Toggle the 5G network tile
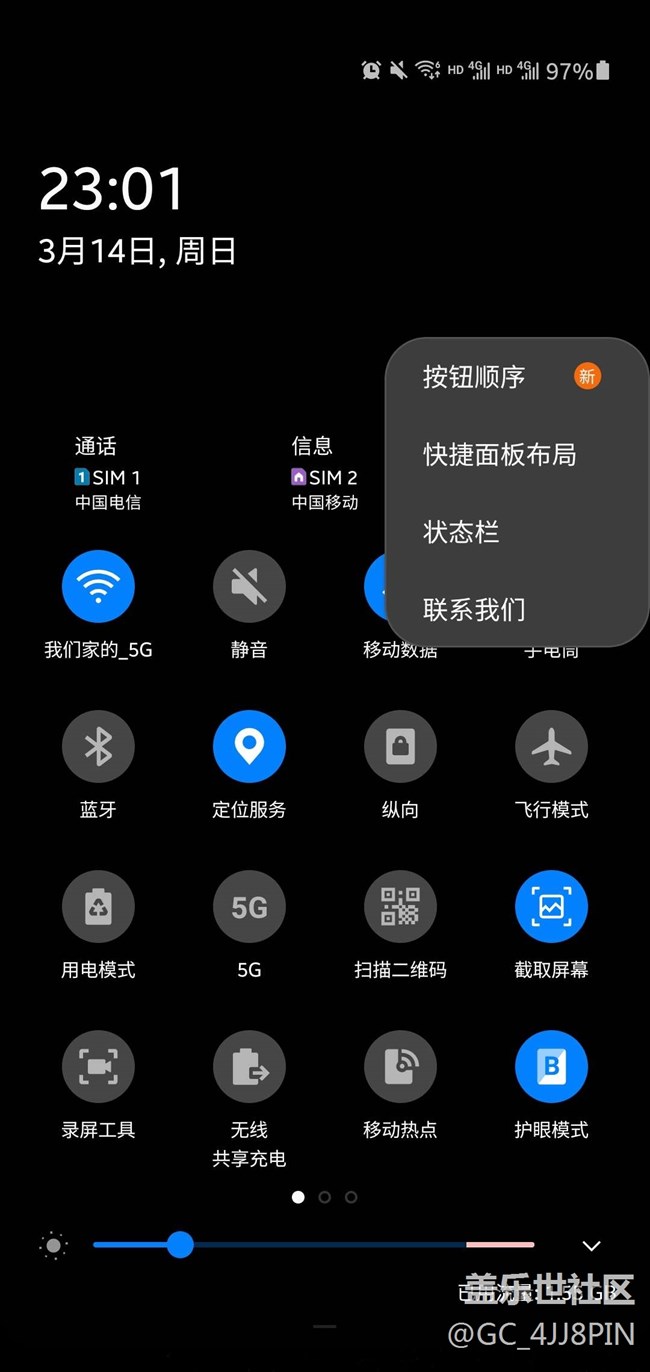This screenshot has height=1372, width=650. tap(249, 906)
